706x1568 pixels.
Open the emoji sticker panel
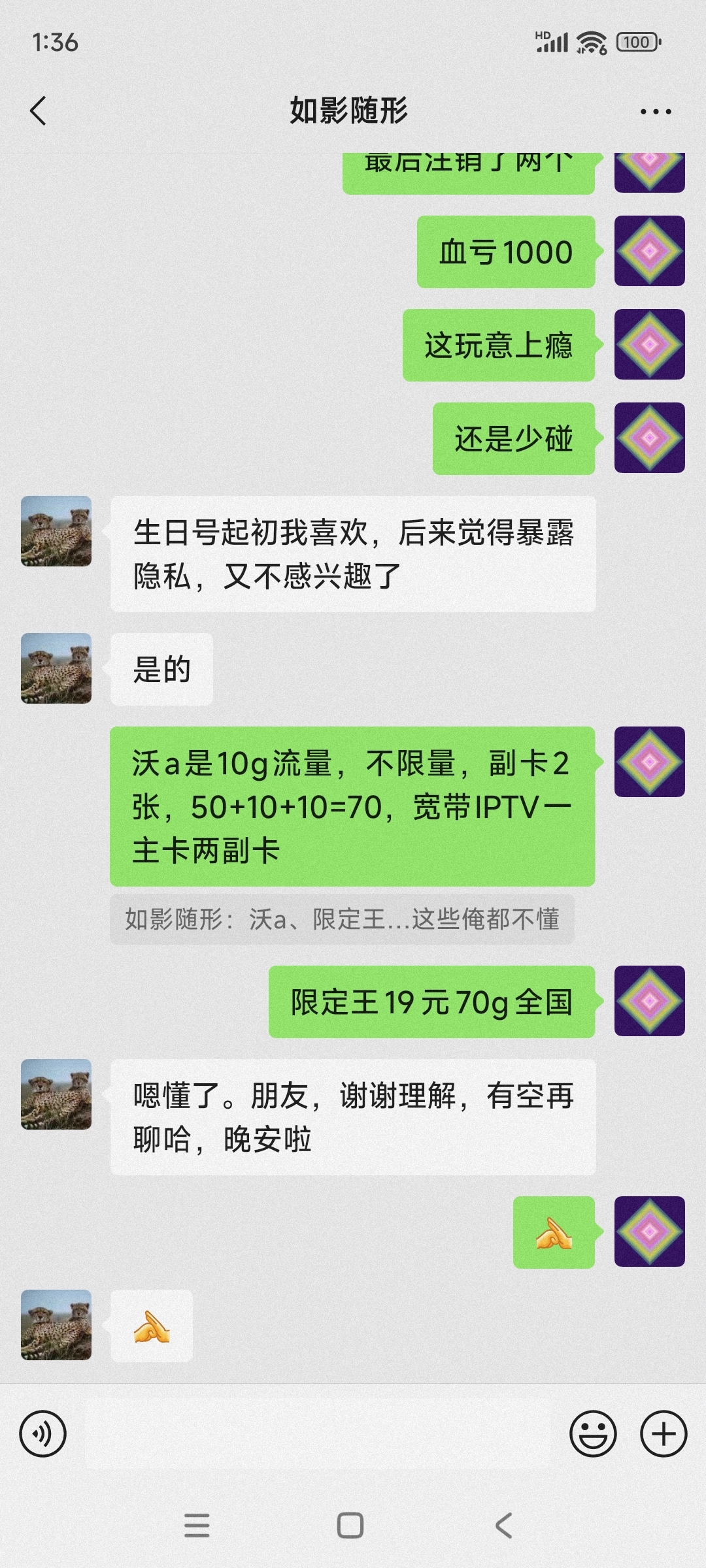(x=593, y=1434)
